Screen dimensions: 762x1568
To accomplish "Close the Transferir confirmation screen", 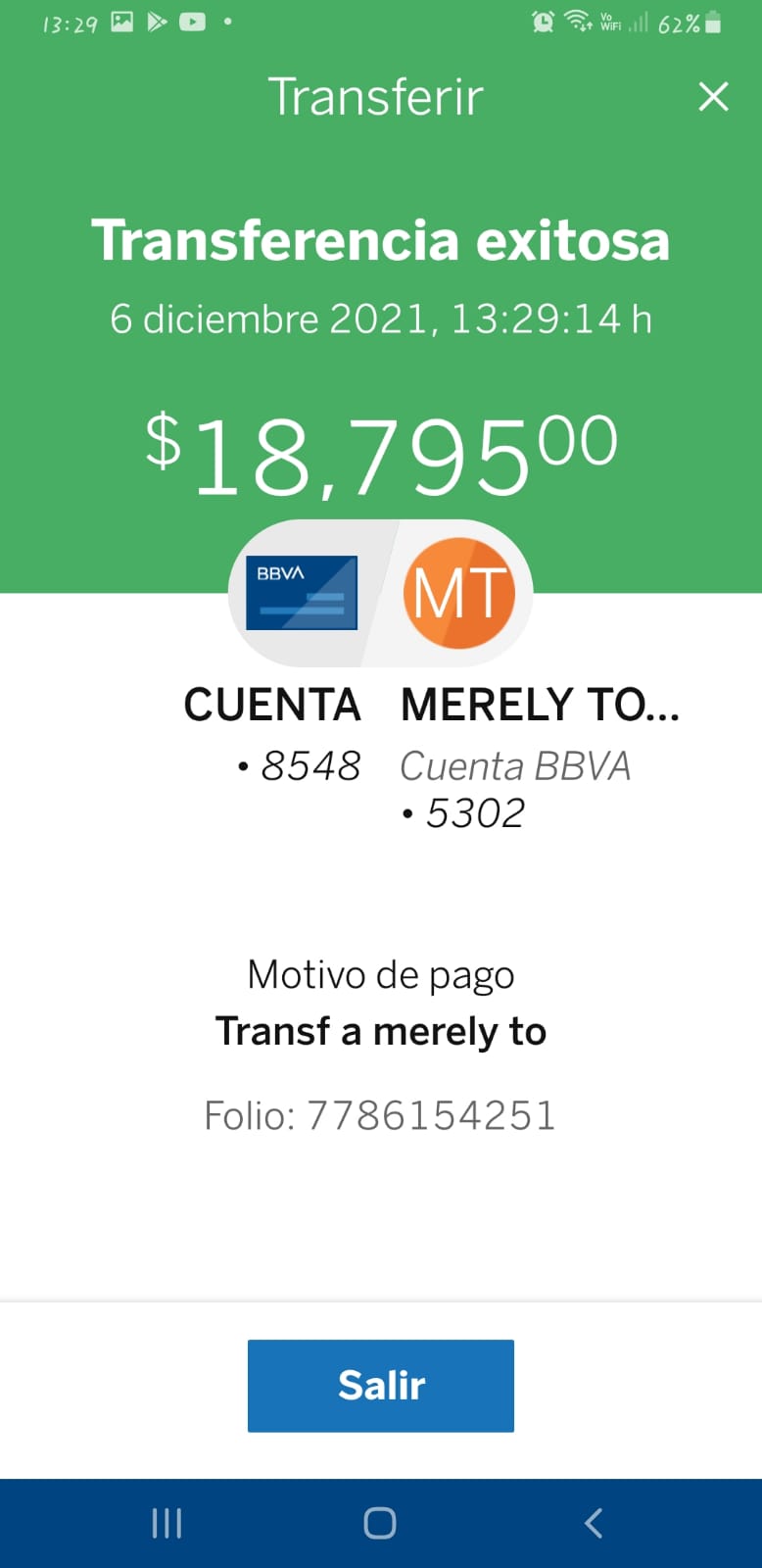I will pyautogui.click(x=713, y=96).
